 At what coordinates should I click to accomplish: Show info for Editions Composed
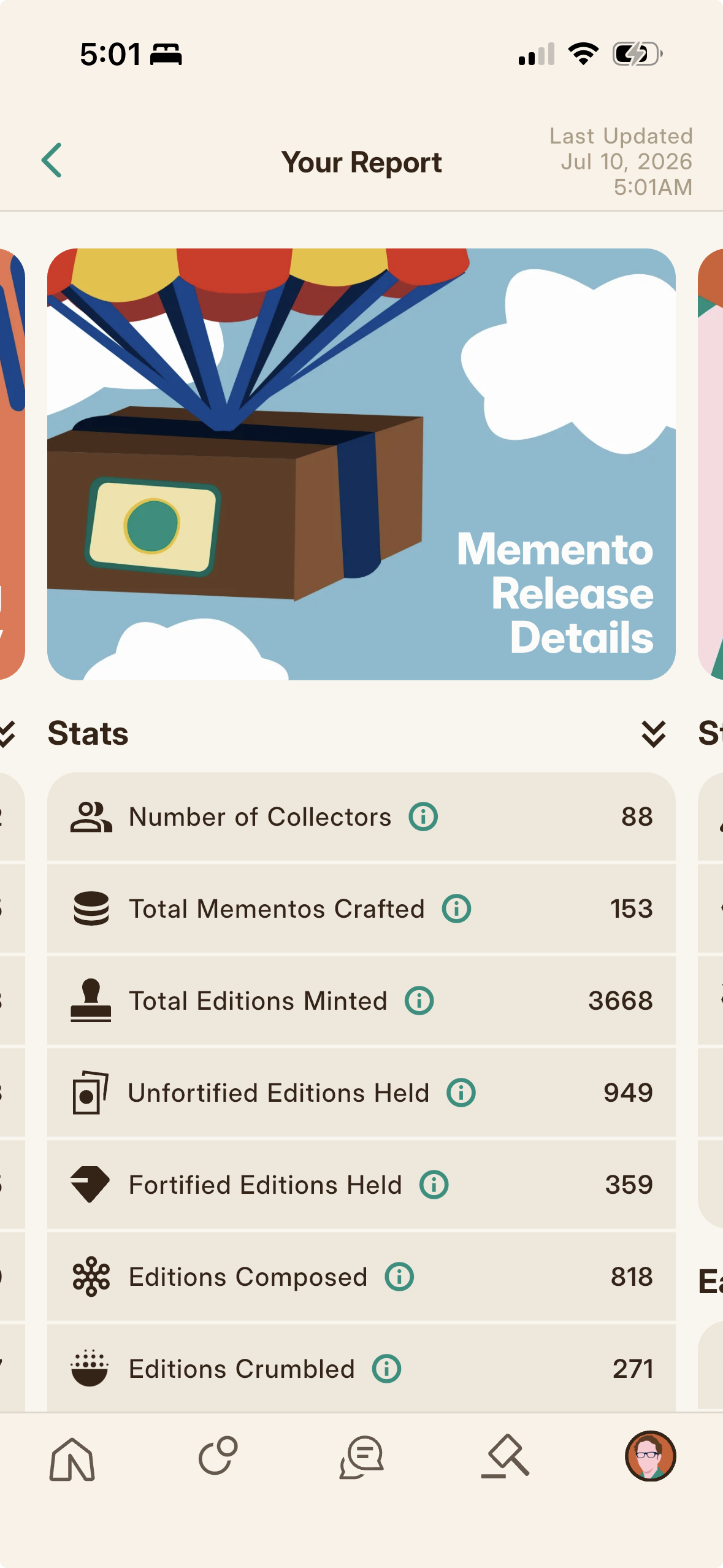tap(400, 1277)
